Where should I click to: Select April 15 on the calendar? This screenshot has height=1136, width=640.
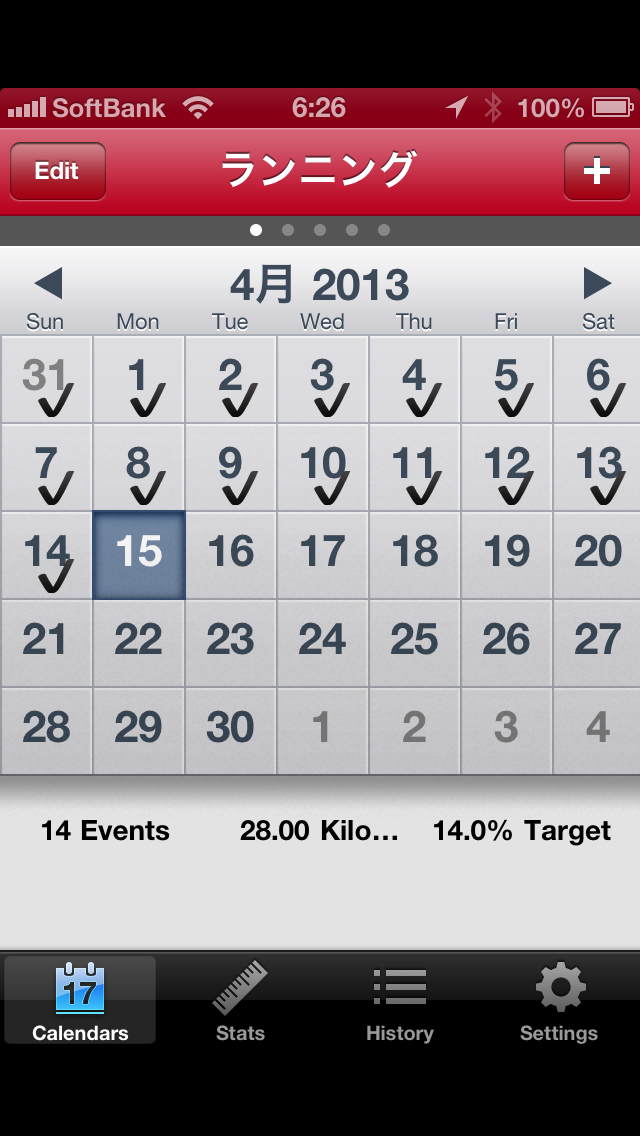tap(139, 555)
